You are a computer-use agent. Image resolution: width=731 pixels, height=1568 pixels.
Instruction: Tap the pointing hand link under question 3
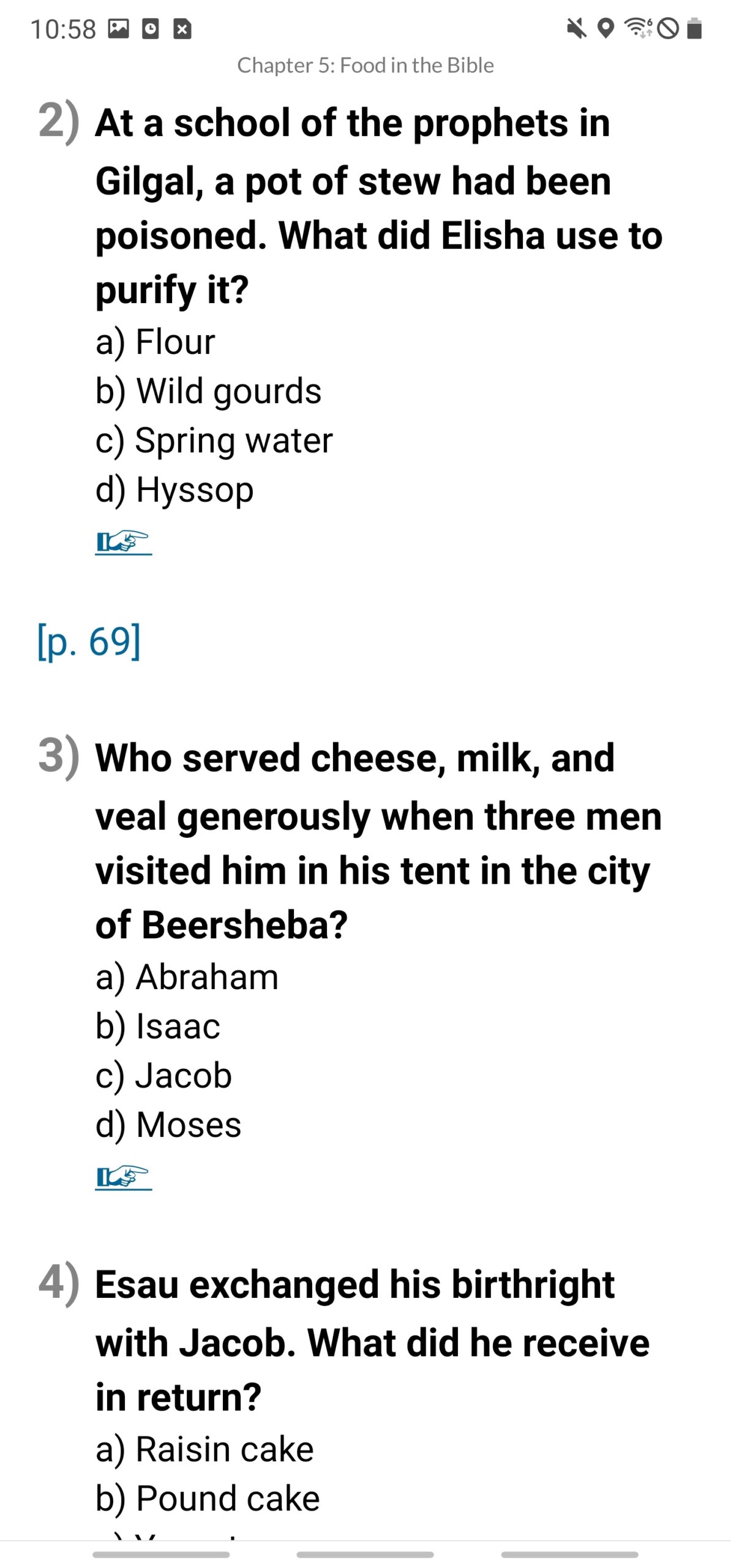click(x=123, y=1177)
